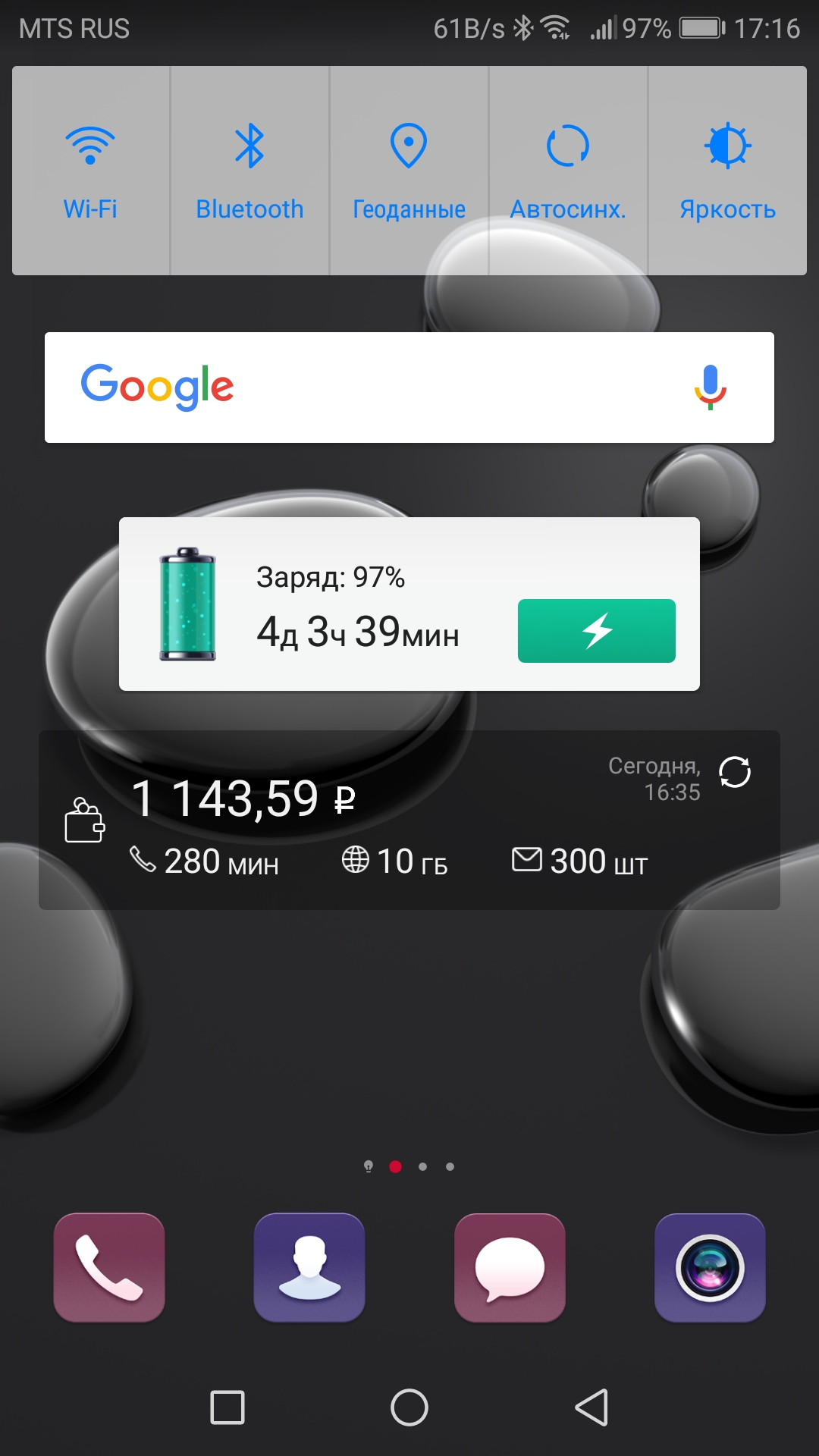Toggle Wi-Fi in the quick settings widget
This screenshot has height=1456, width=819.
coord(90,171)
